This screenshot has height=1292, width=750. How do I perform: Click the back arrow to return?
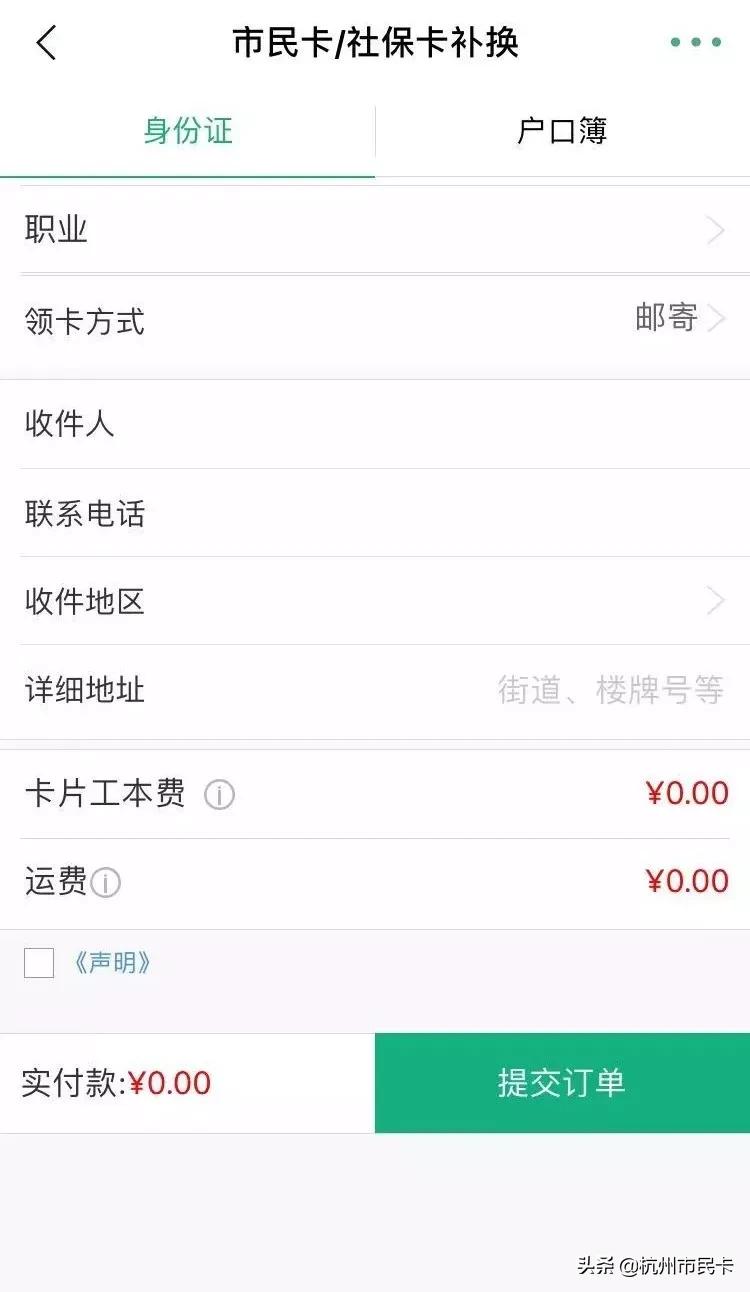[45, 44]
